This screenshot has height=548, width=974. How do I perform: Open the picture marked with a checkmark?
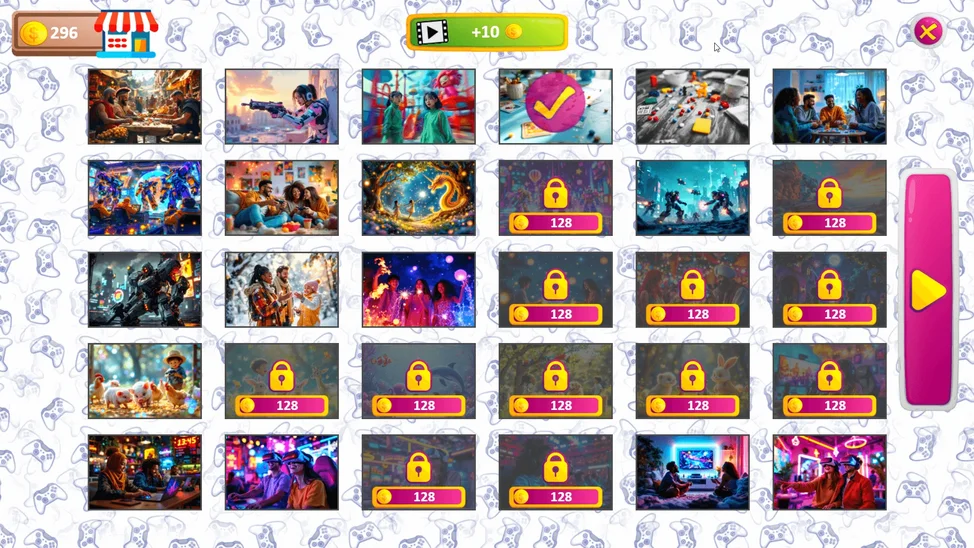(x=555, y=106)
